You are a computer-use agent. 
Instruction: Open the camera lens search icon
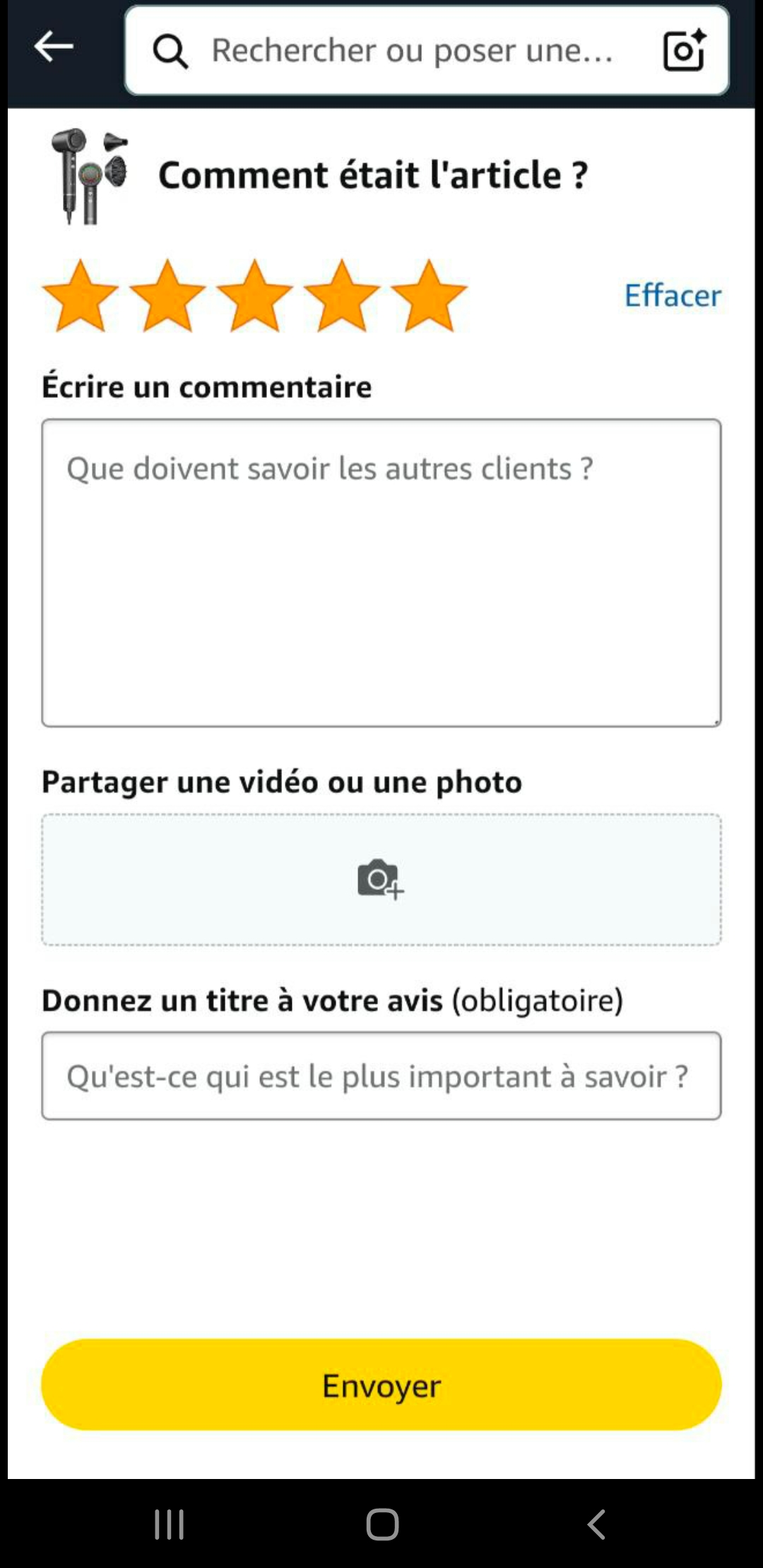(683, 50)
